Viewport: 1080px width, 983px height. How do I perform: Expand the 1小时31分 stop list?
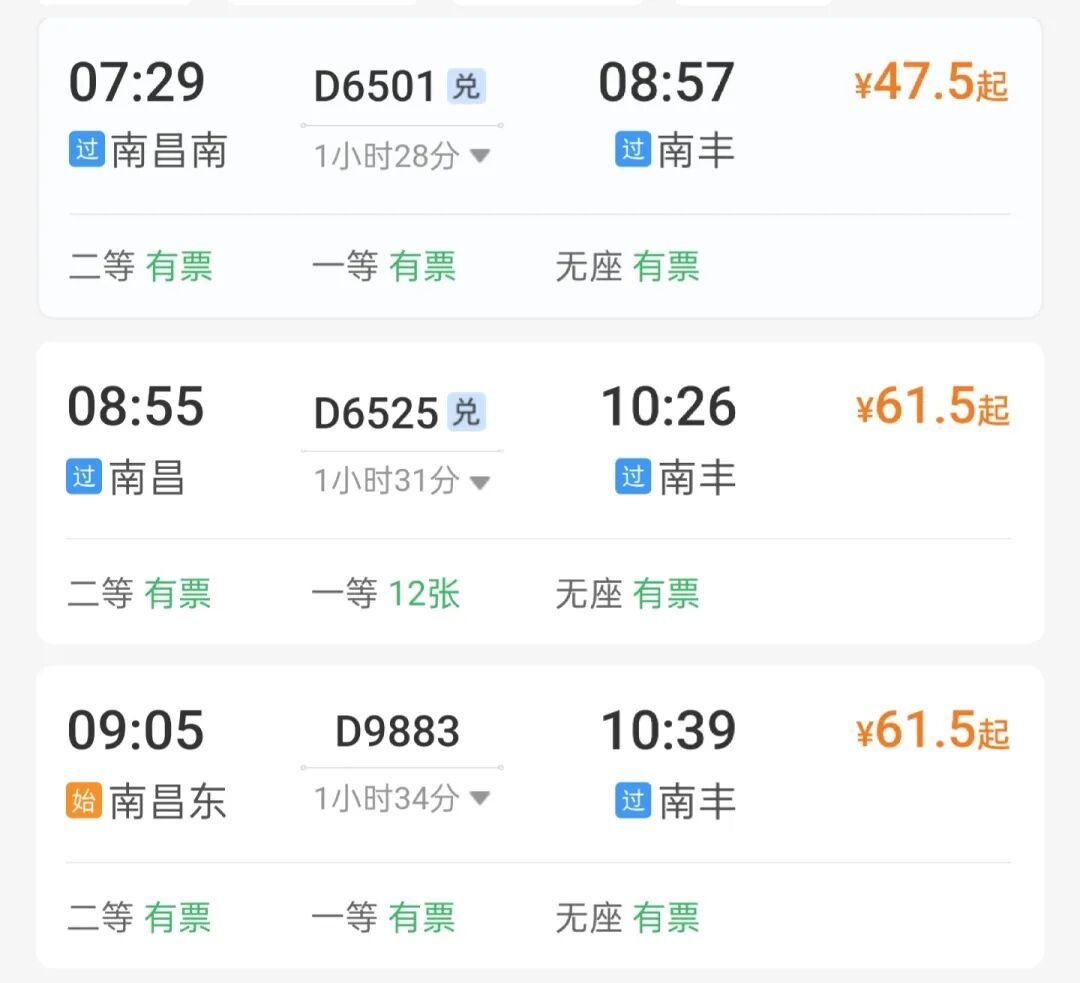pos(402,481)
